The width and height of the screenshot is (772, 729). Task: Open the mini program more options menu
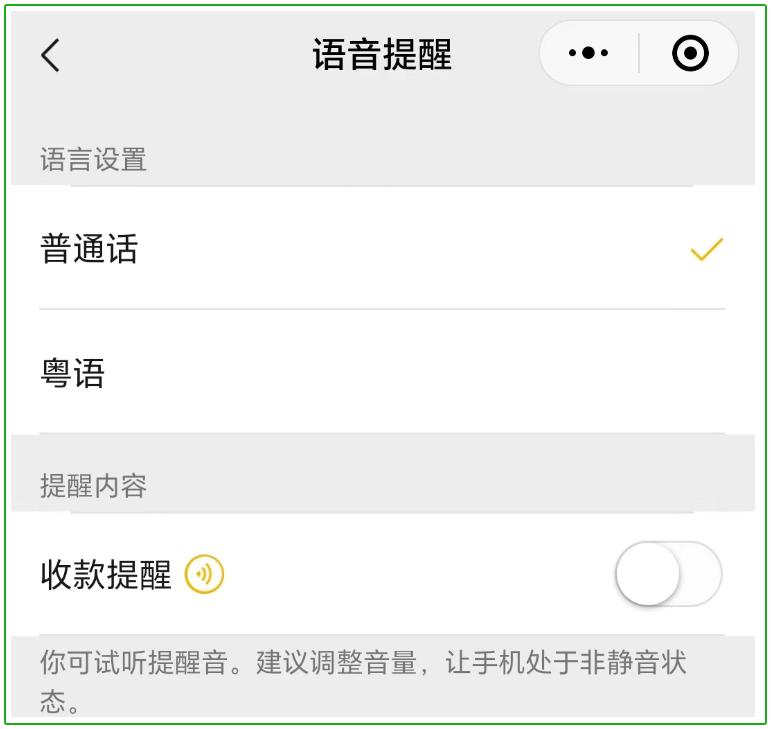(x=588, y=54)
